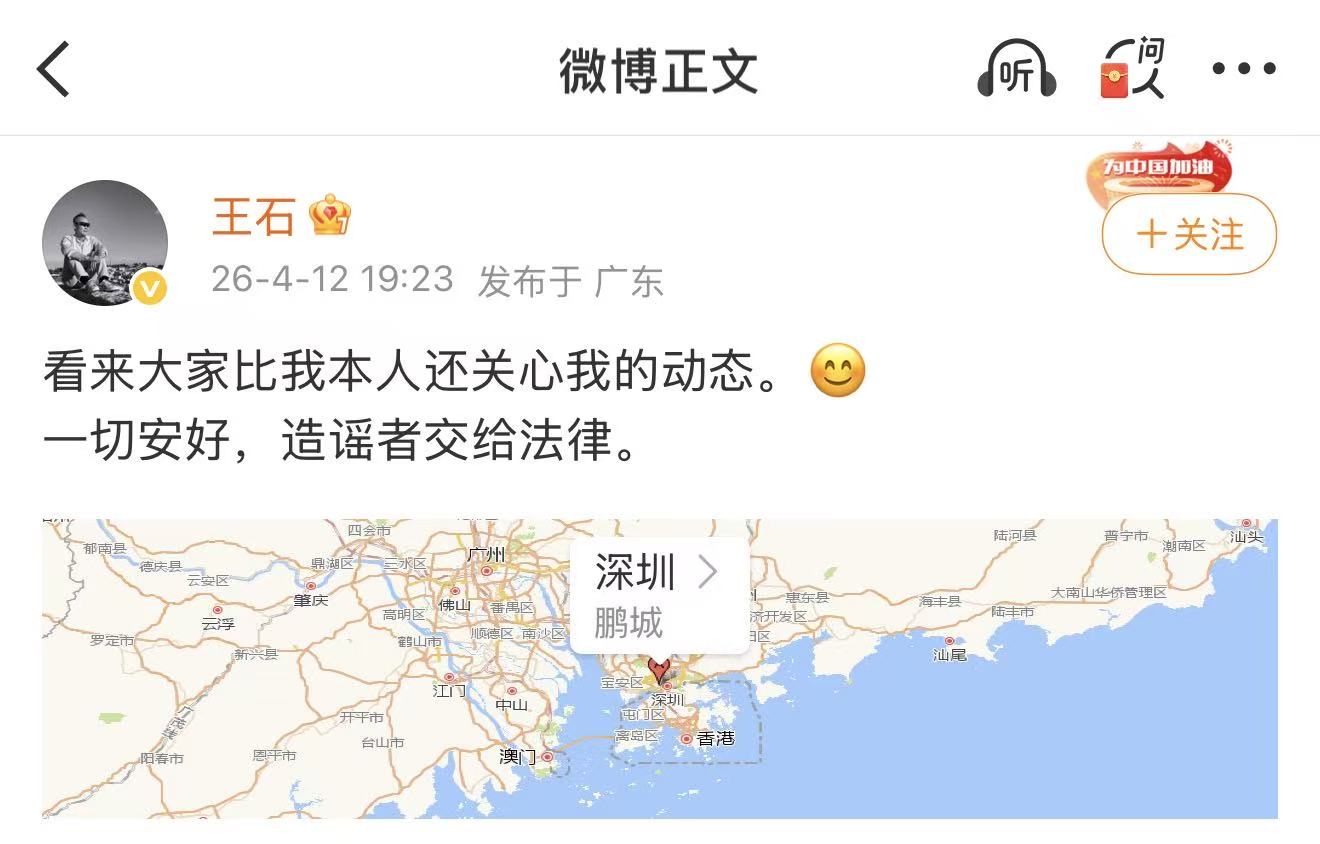Open the 深圳 鹏城 location callout

tap(658, 596)
